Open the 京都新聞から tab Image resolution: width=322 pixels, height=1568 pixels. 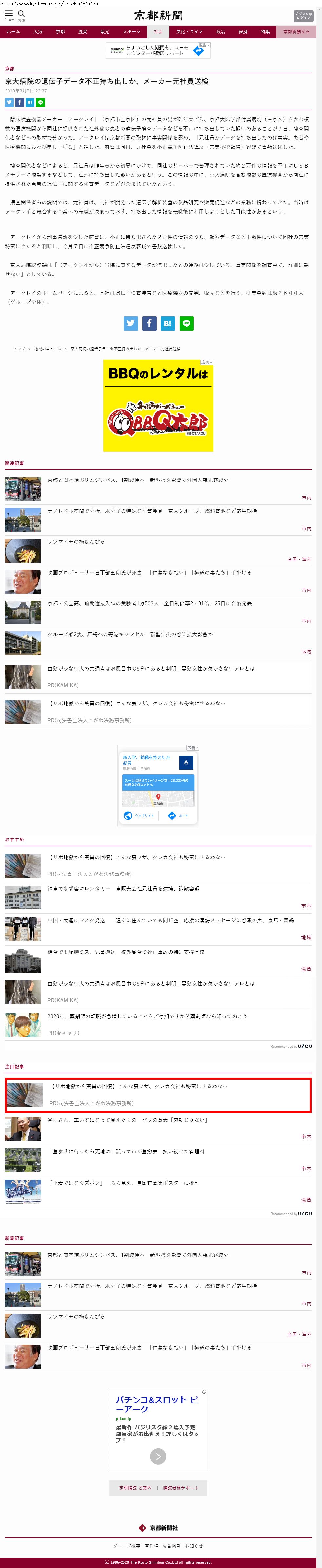point(296,32)
